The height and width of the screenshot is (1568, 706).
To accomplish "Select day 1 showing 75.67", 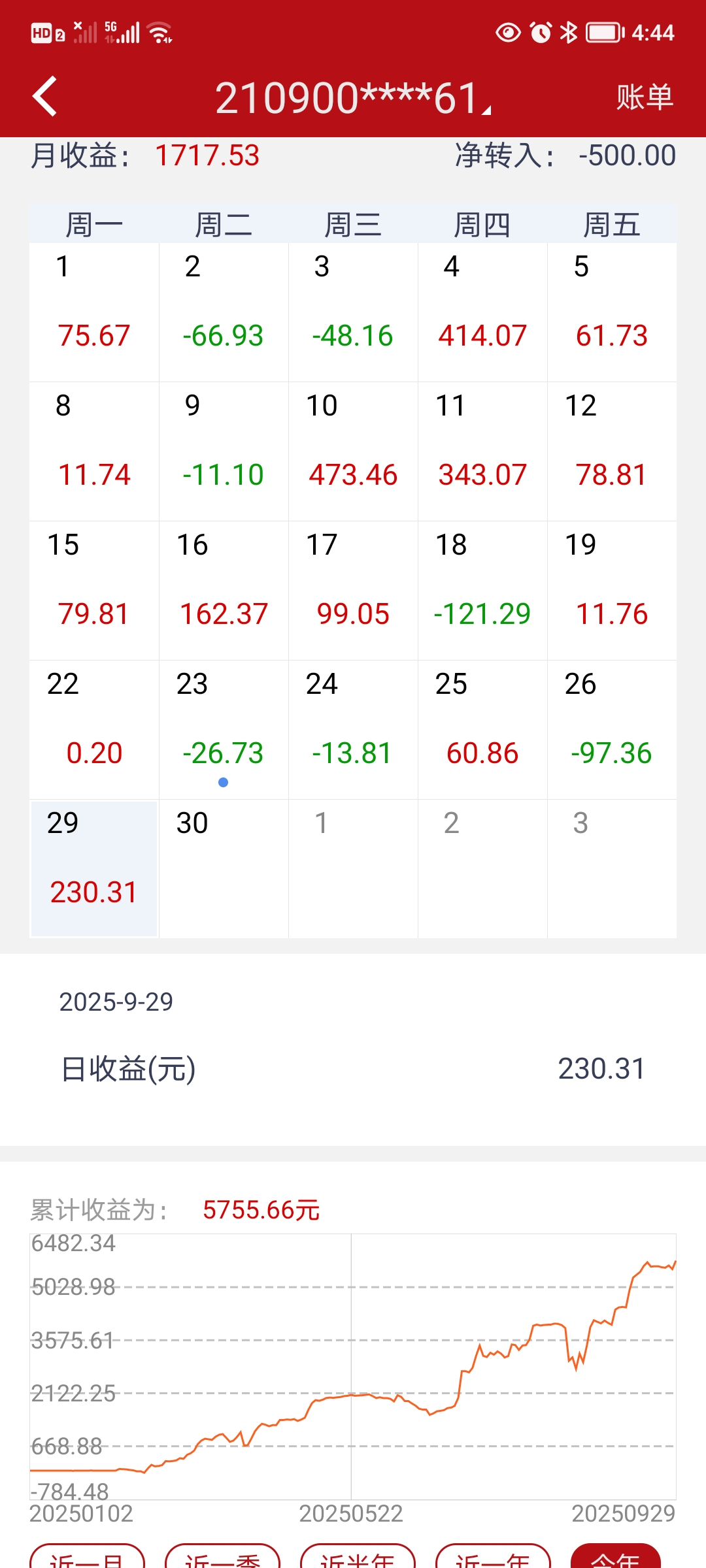I will click(x=94, y=312).
